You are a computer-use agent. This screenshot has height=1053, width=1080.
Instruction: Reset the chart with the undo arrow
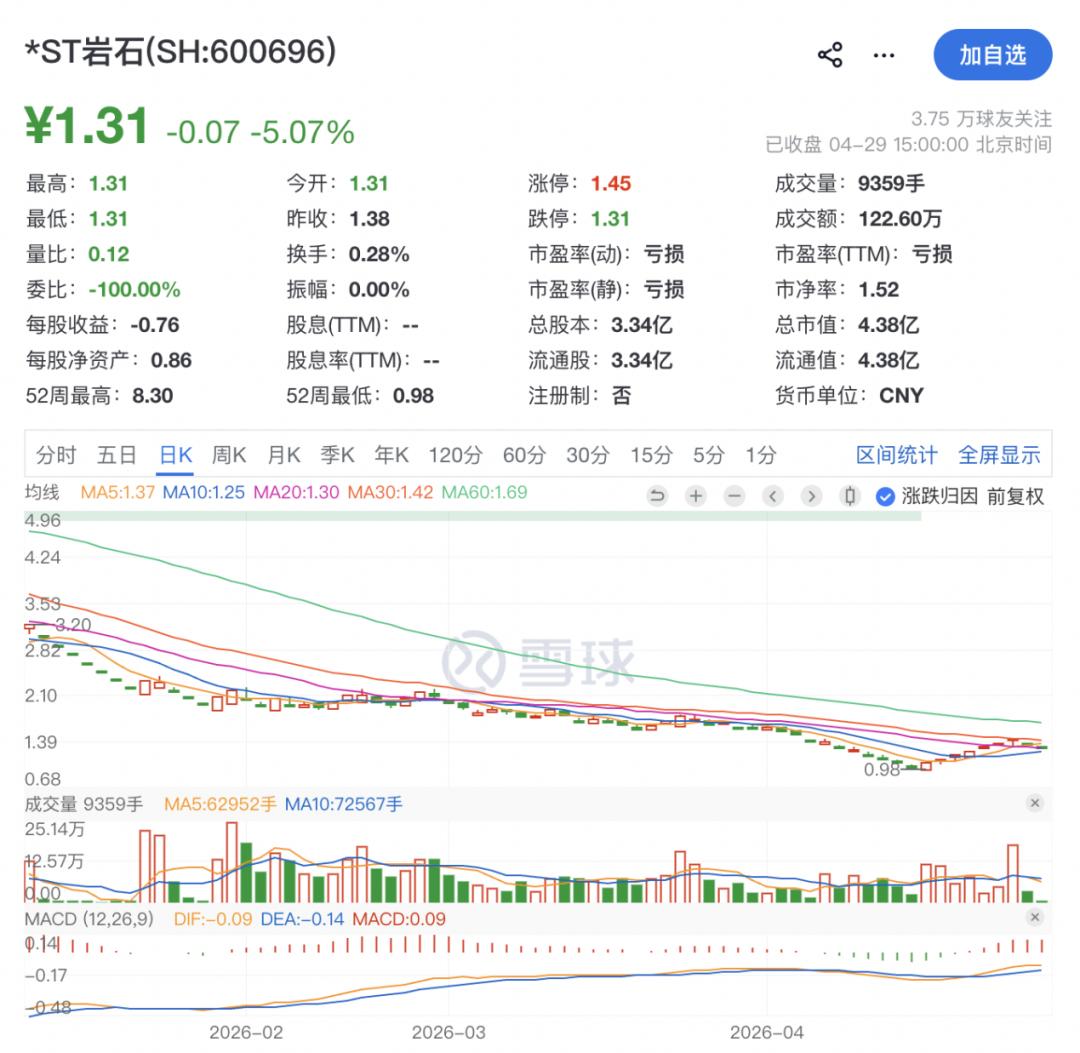point(657,496)
